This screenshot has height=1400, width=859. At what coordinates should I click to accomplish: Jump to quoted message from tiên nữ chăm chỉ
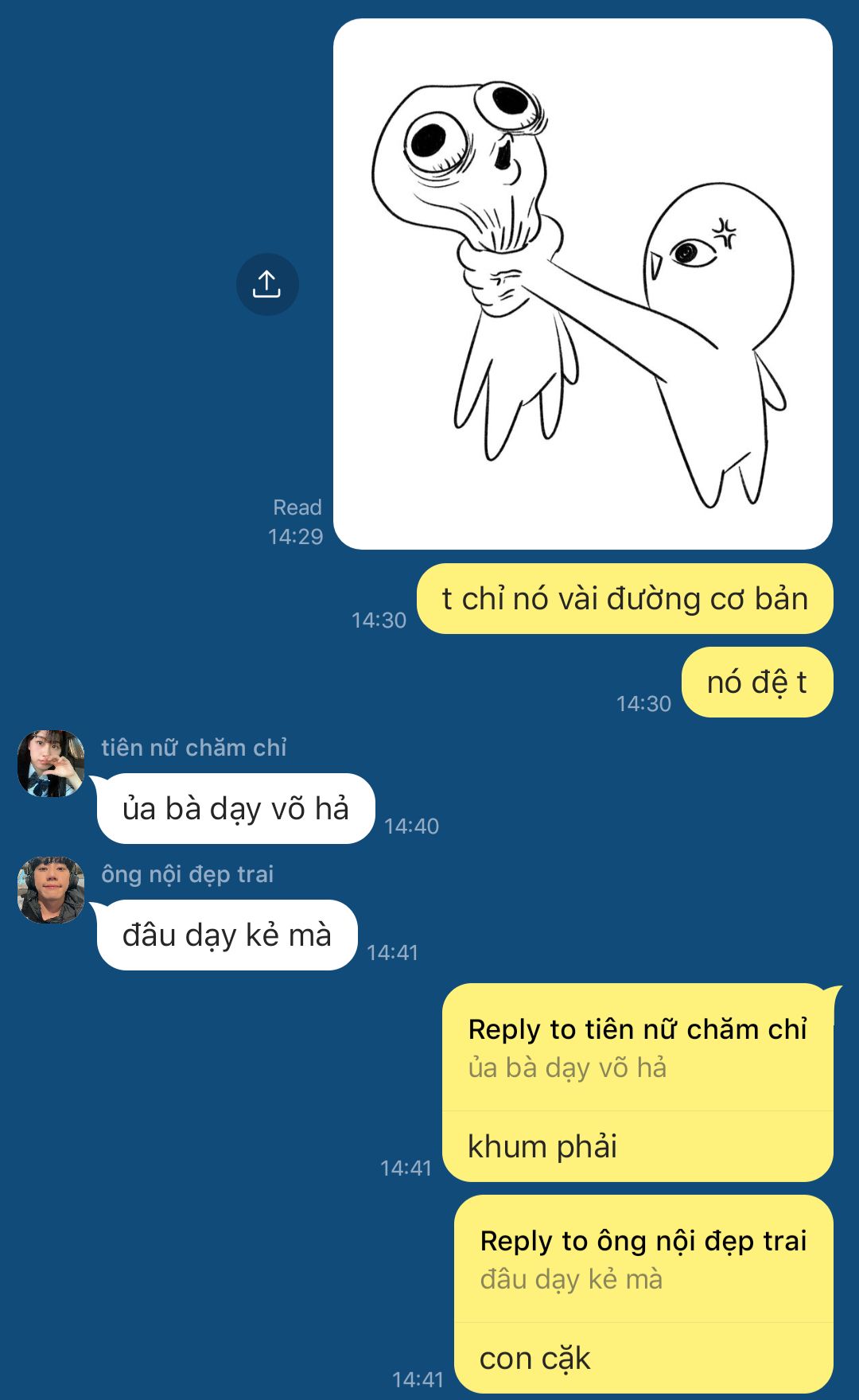[636, 1048]
